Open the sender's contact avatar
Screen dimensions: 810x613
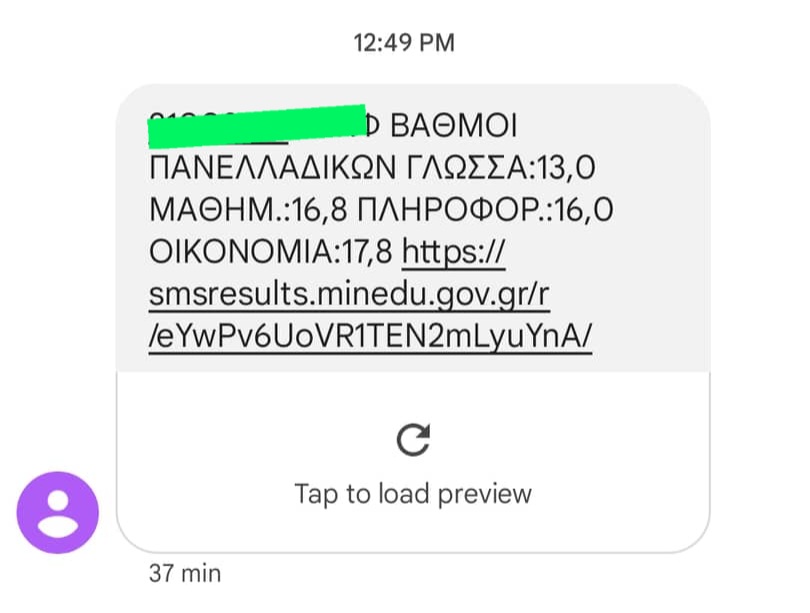coord(58,513)
